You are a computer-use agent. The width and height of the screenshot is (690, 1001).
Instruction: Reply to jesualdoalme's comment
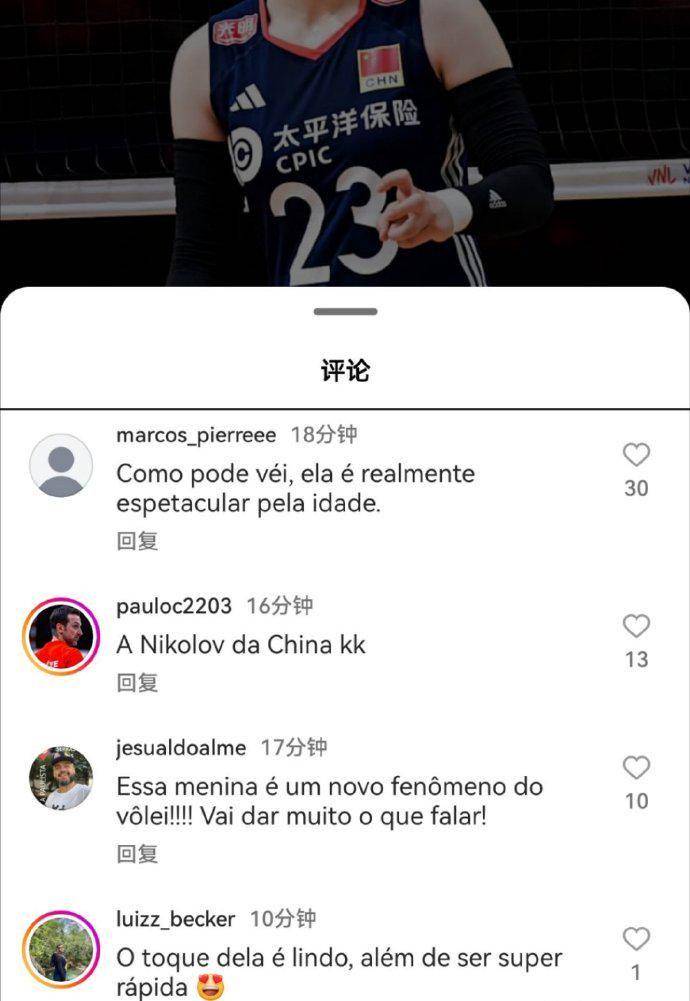(137, 854)
